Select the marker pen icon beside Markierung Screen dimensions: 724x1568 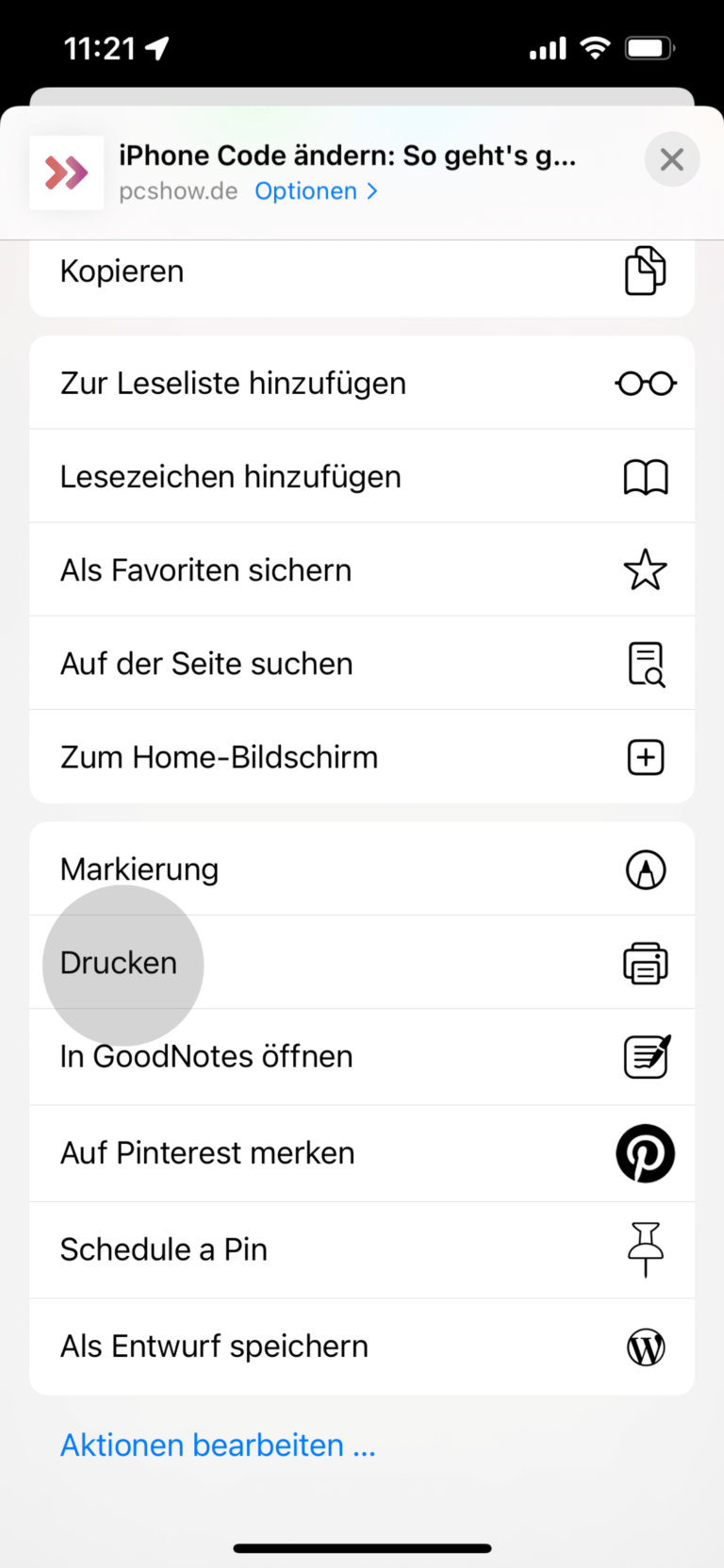point(646,869)
